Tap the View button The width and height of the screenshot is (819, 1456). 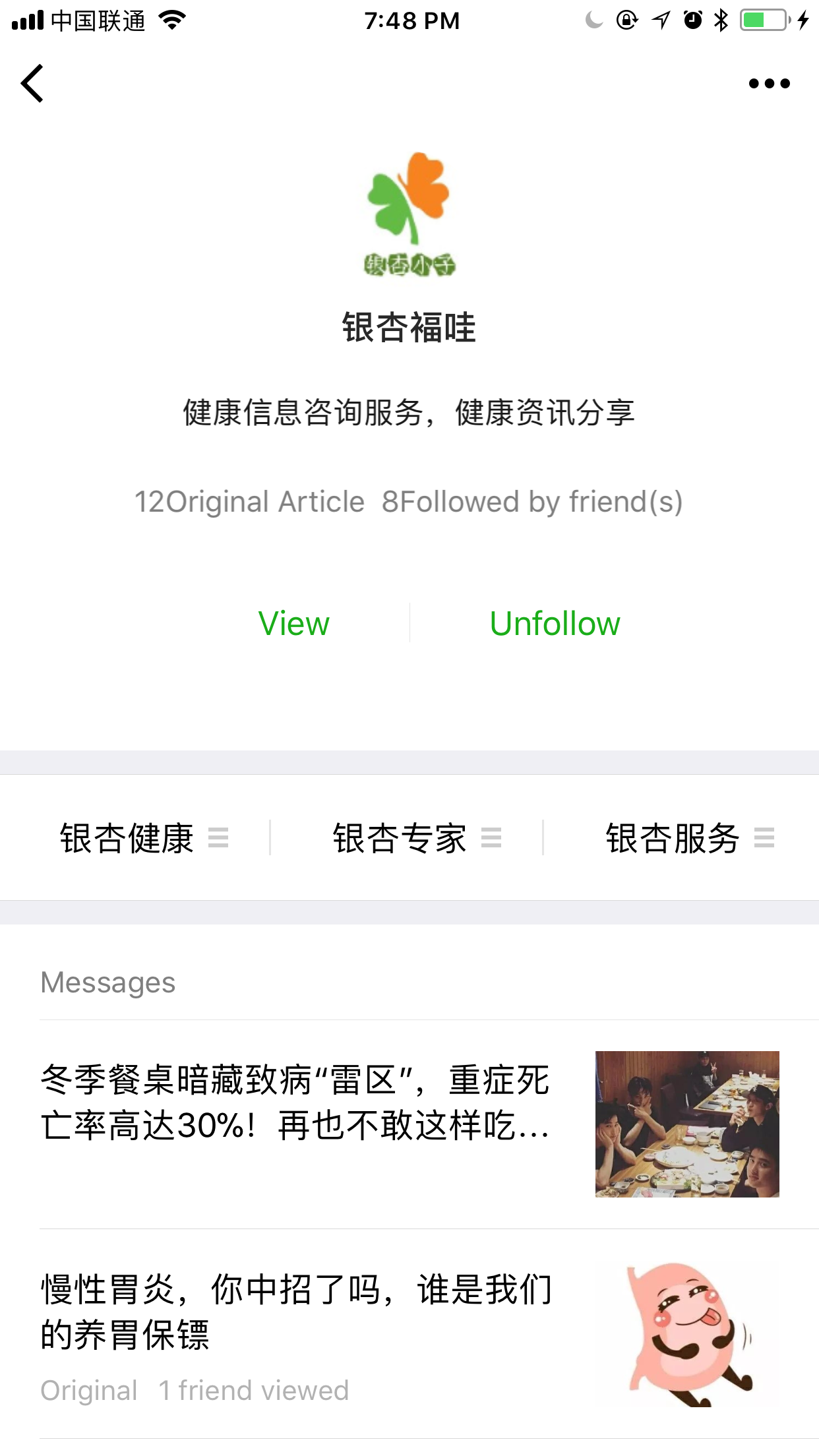(293, 623)
